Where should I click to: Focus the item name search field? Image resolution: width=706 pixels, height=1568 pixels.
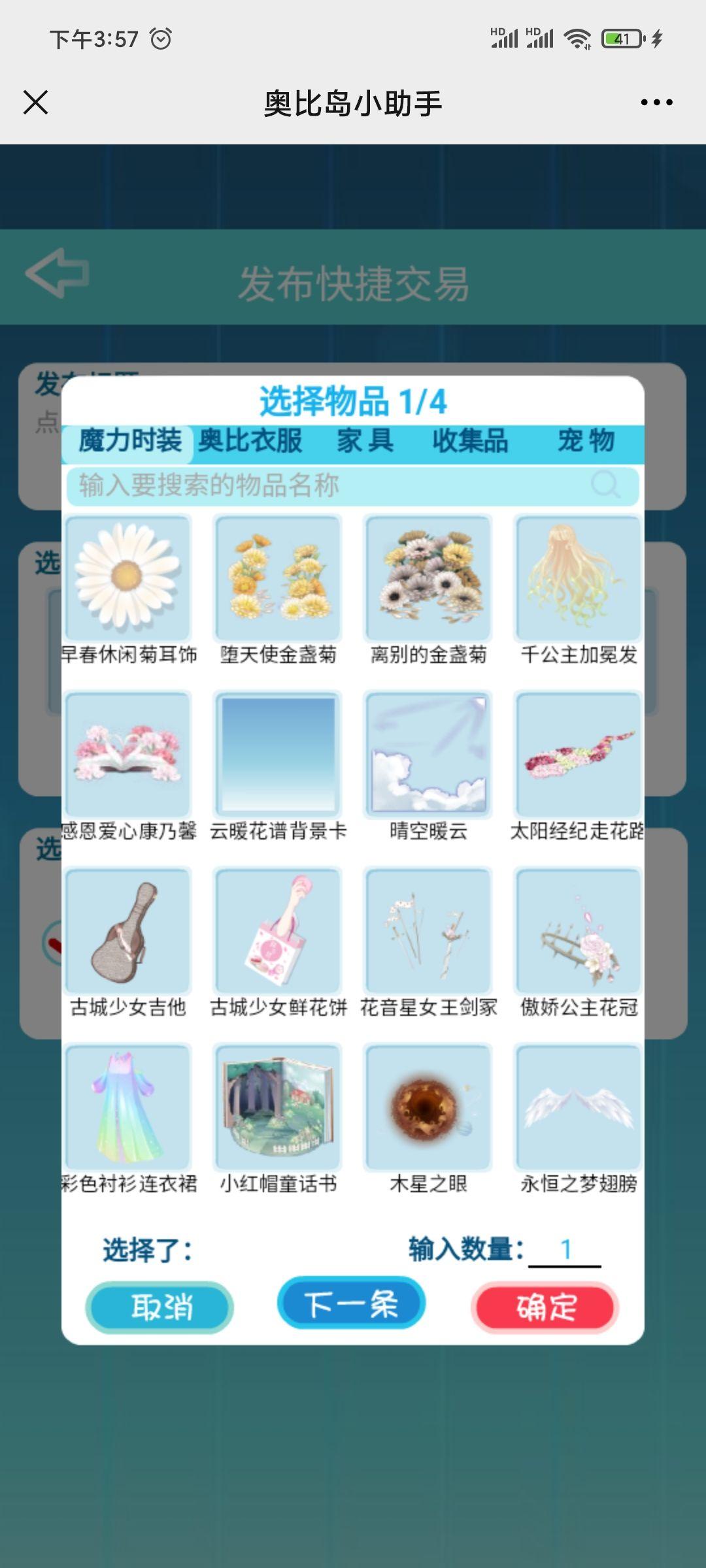tap(333, 486)
